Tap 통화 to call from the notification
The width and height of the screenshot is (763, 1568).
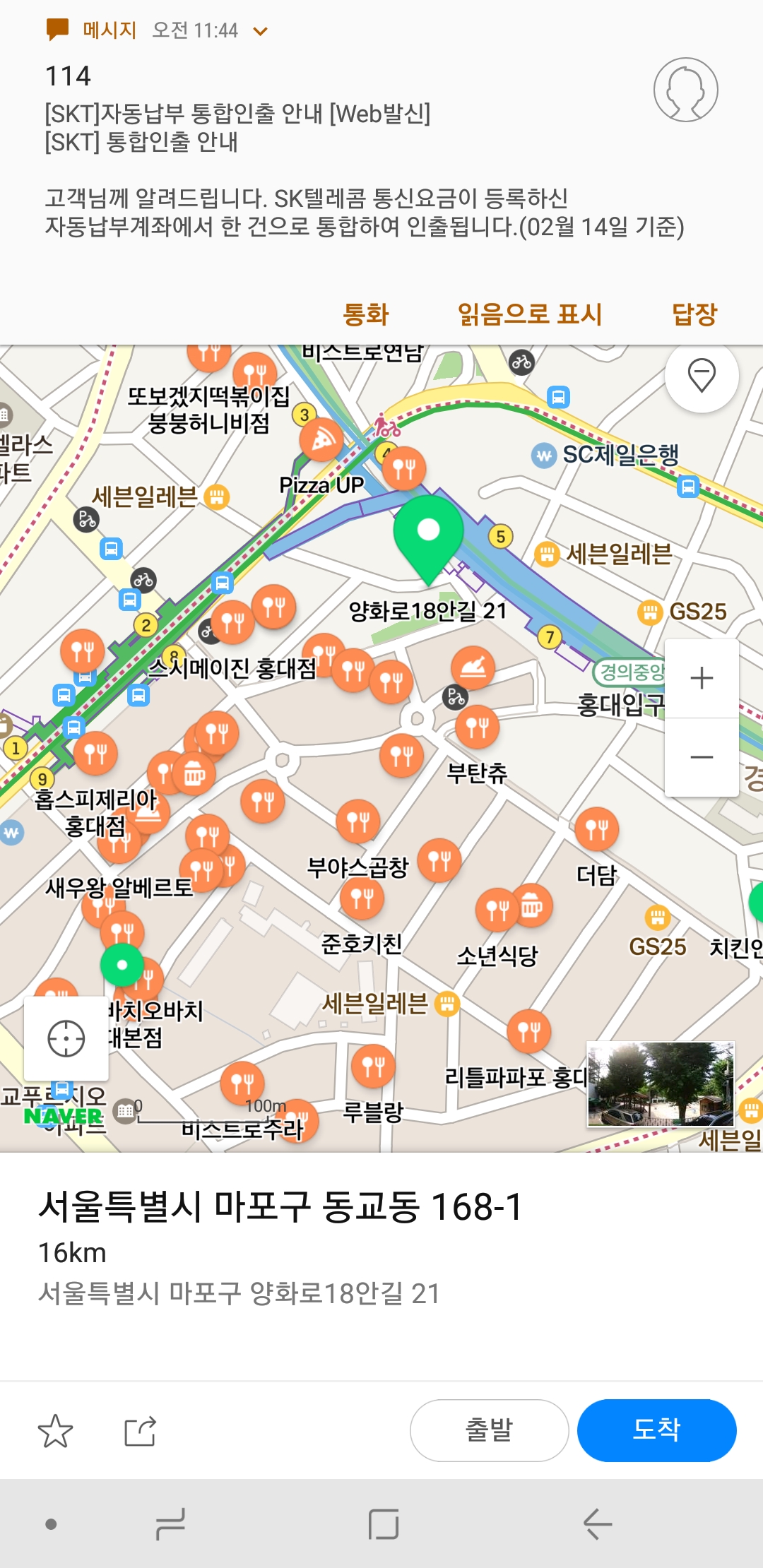(366, 314)
